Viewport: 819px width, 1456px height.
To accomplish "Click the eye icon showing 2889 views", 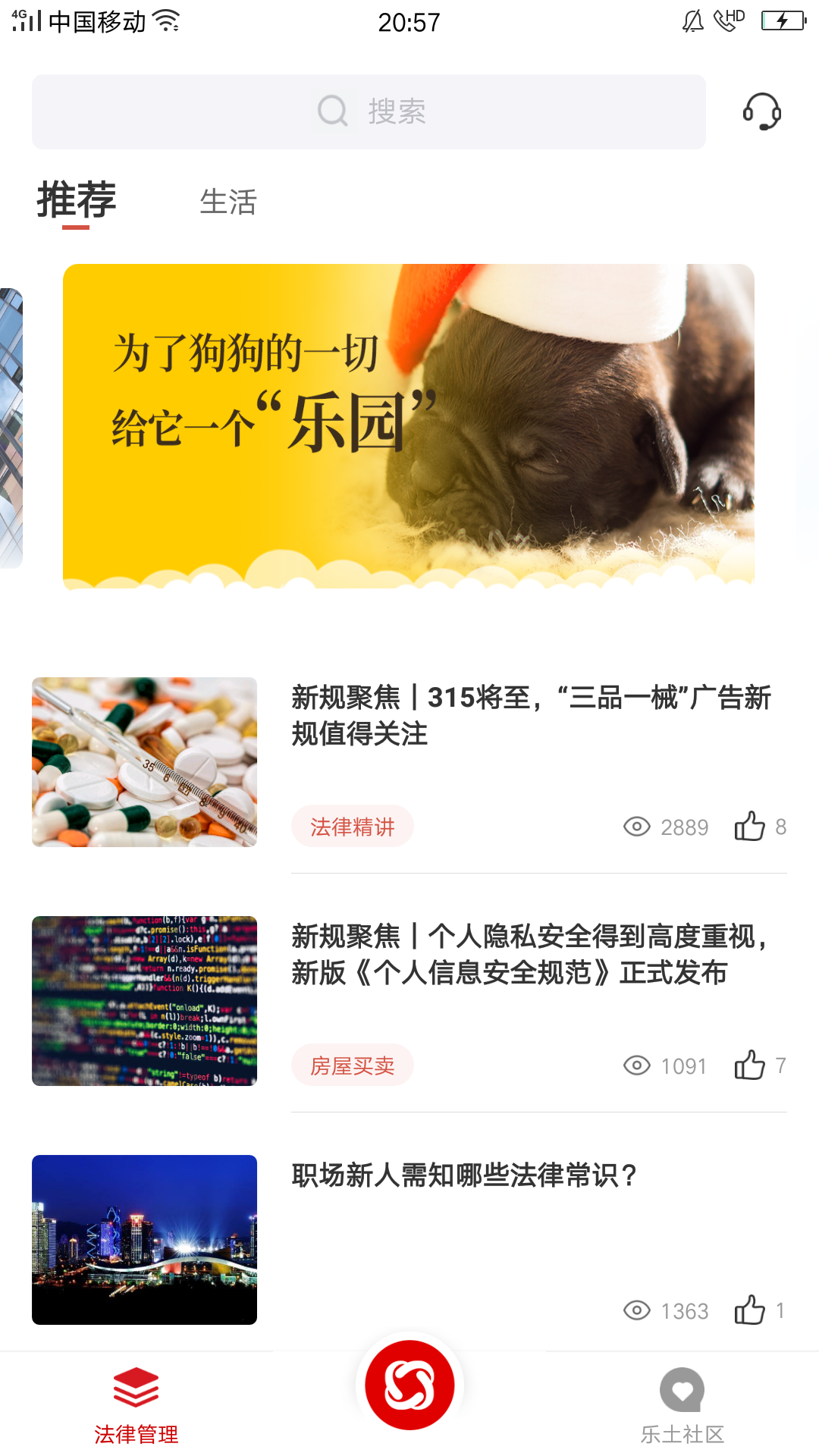I will pyautogui.click(x=638, y=827).
